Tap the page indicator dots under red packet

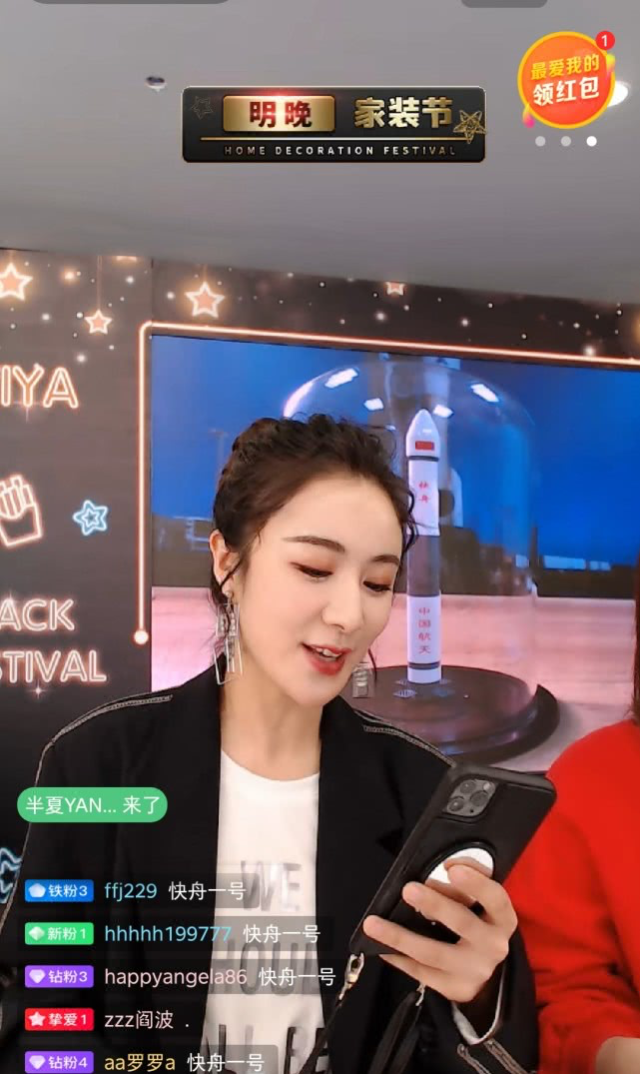pyautogui.click(x=566, y=142)
